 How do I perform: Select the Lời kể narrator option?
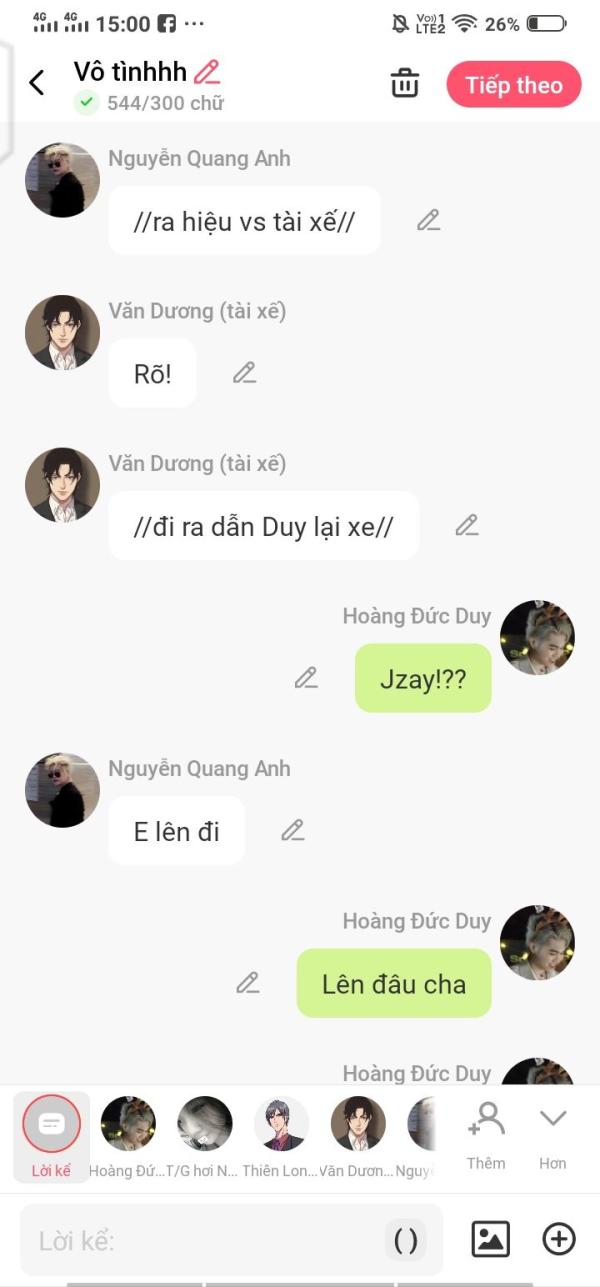click(x=51, y=1135)
